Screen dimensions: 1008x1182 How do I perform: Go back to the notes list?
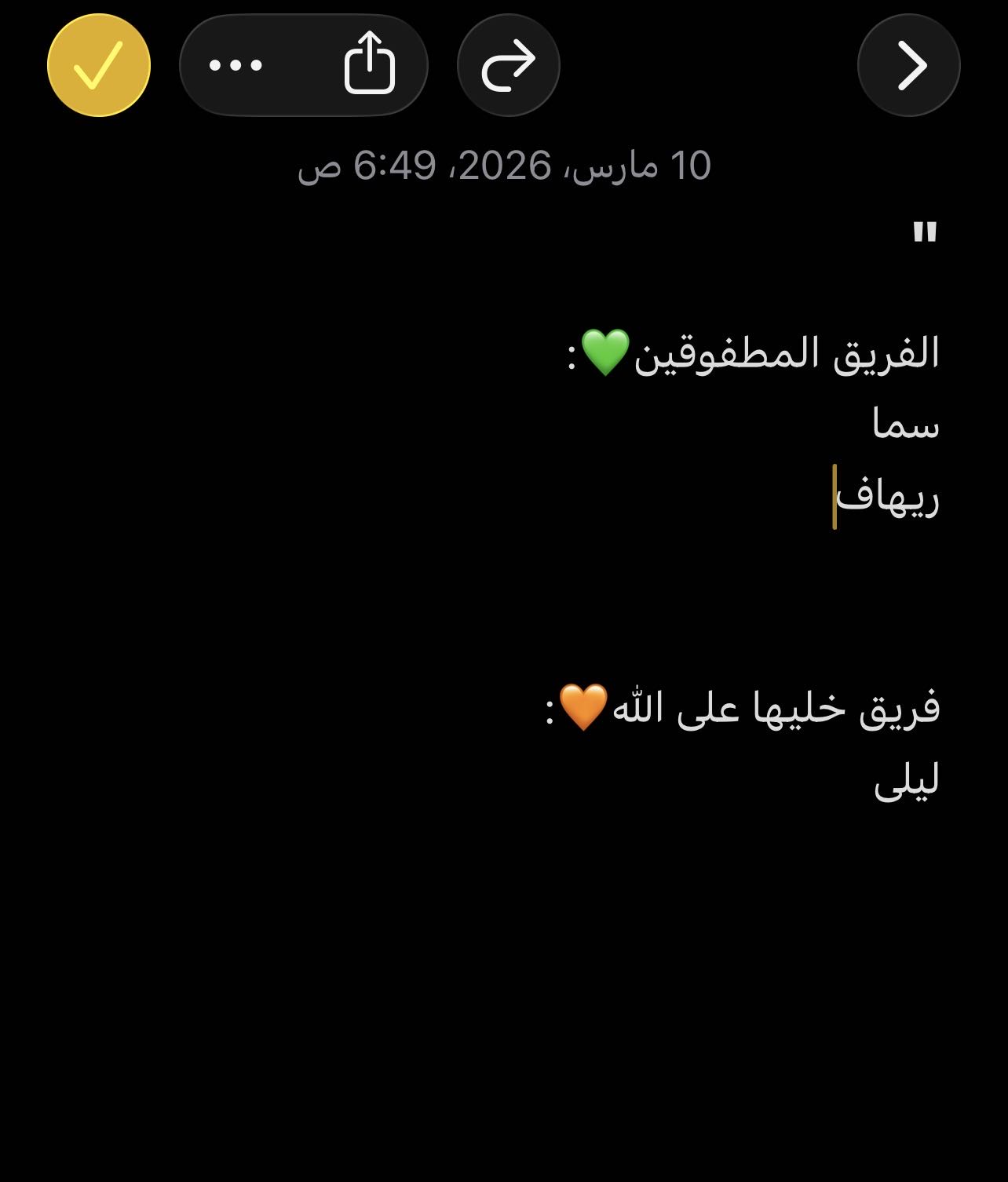pos(908,65)
